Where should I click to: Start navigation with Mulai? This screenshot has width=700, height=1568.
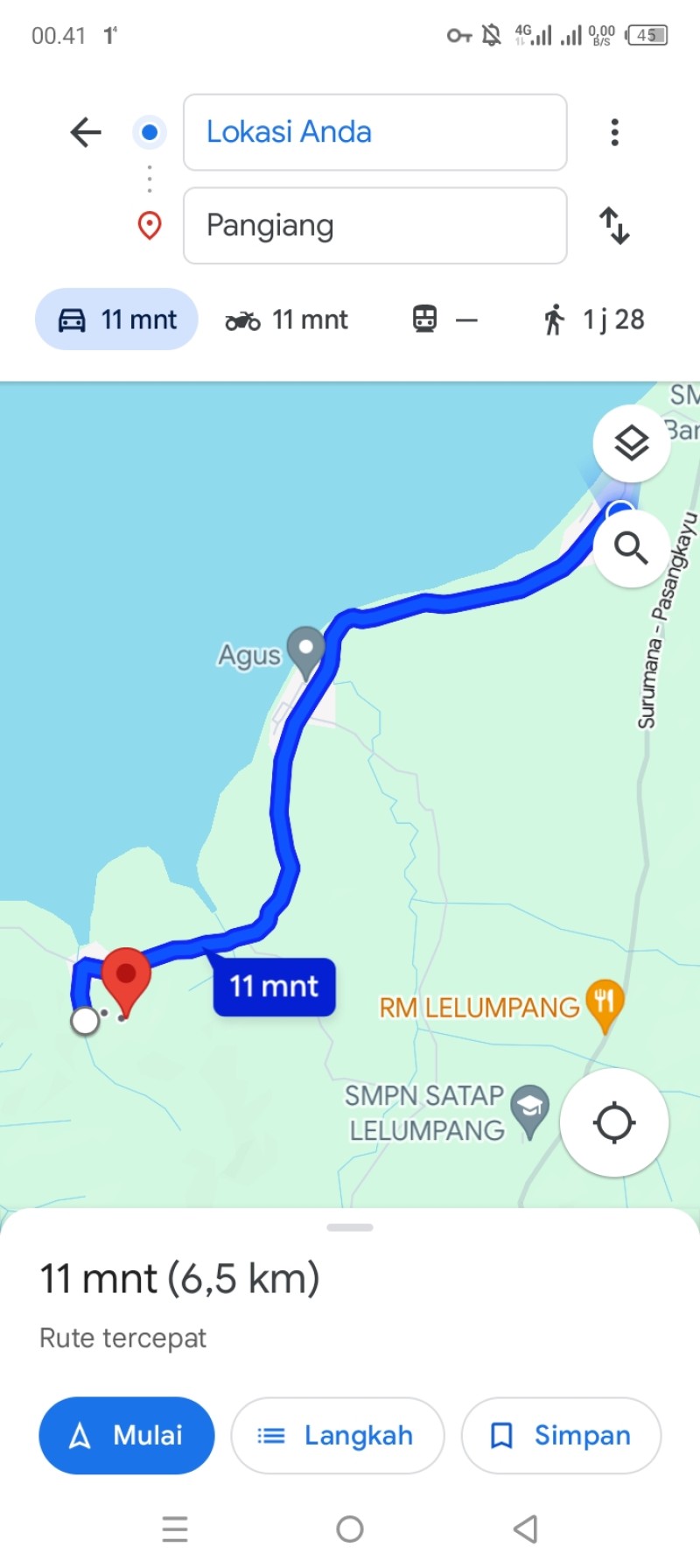click(127, 1436)
